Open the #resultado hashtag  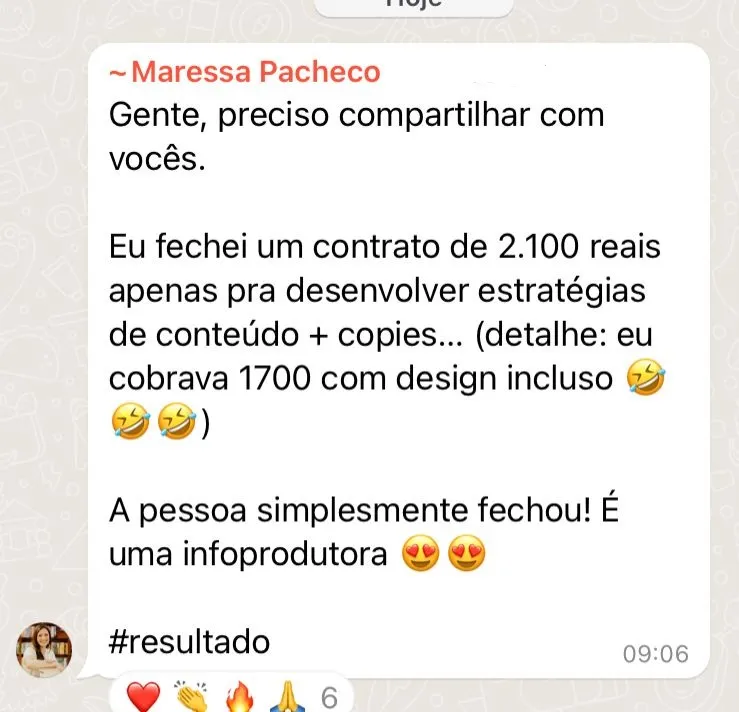tap(188, 641)
